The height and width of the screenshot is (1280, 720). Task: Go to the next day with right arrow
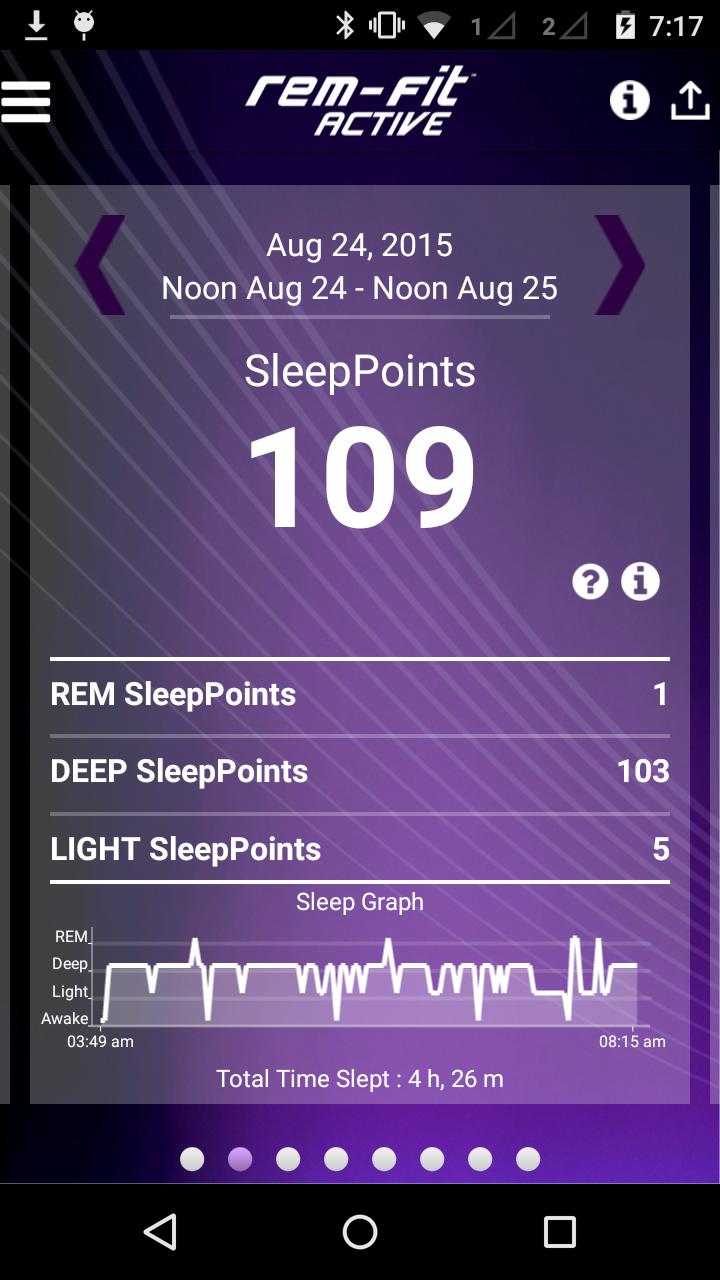point(620,265)
